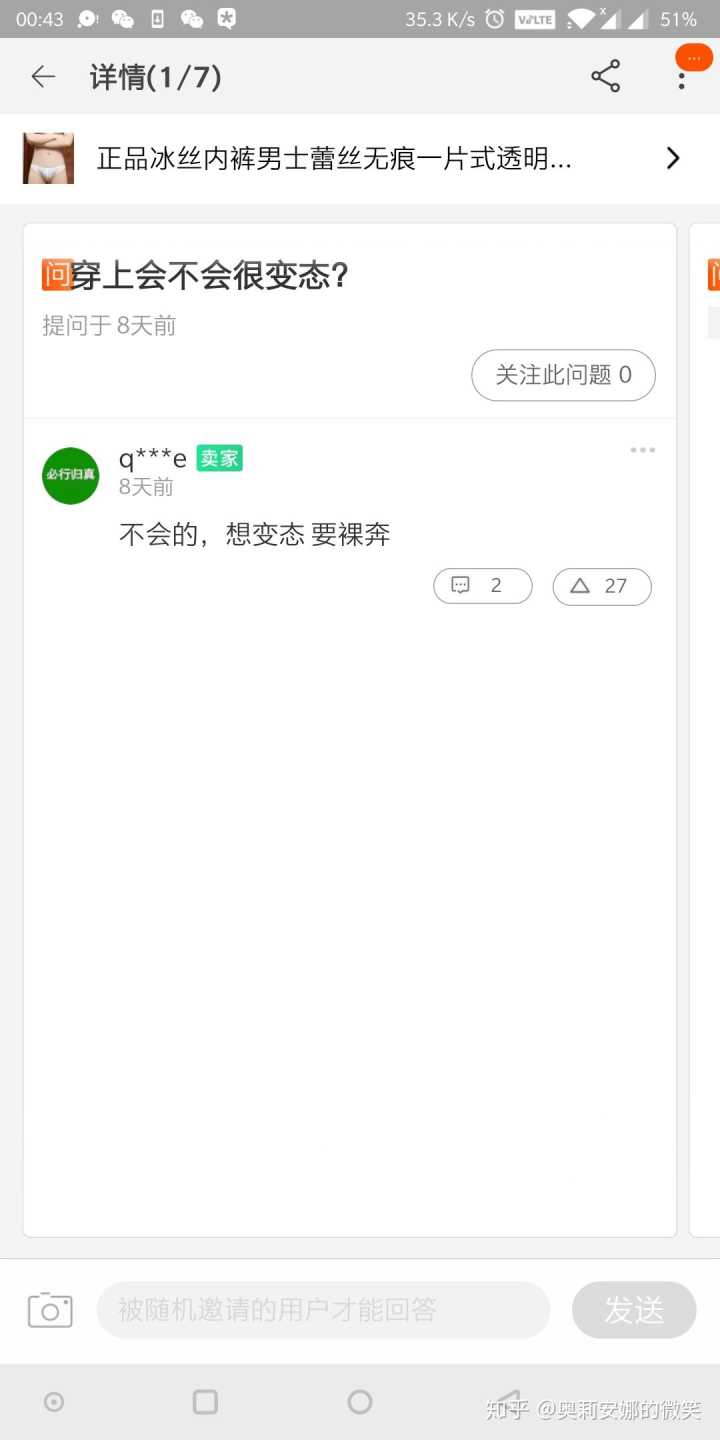Go to the system home screen
Viewport: 720px width, 1440px height.
(x=360, y=1402)
